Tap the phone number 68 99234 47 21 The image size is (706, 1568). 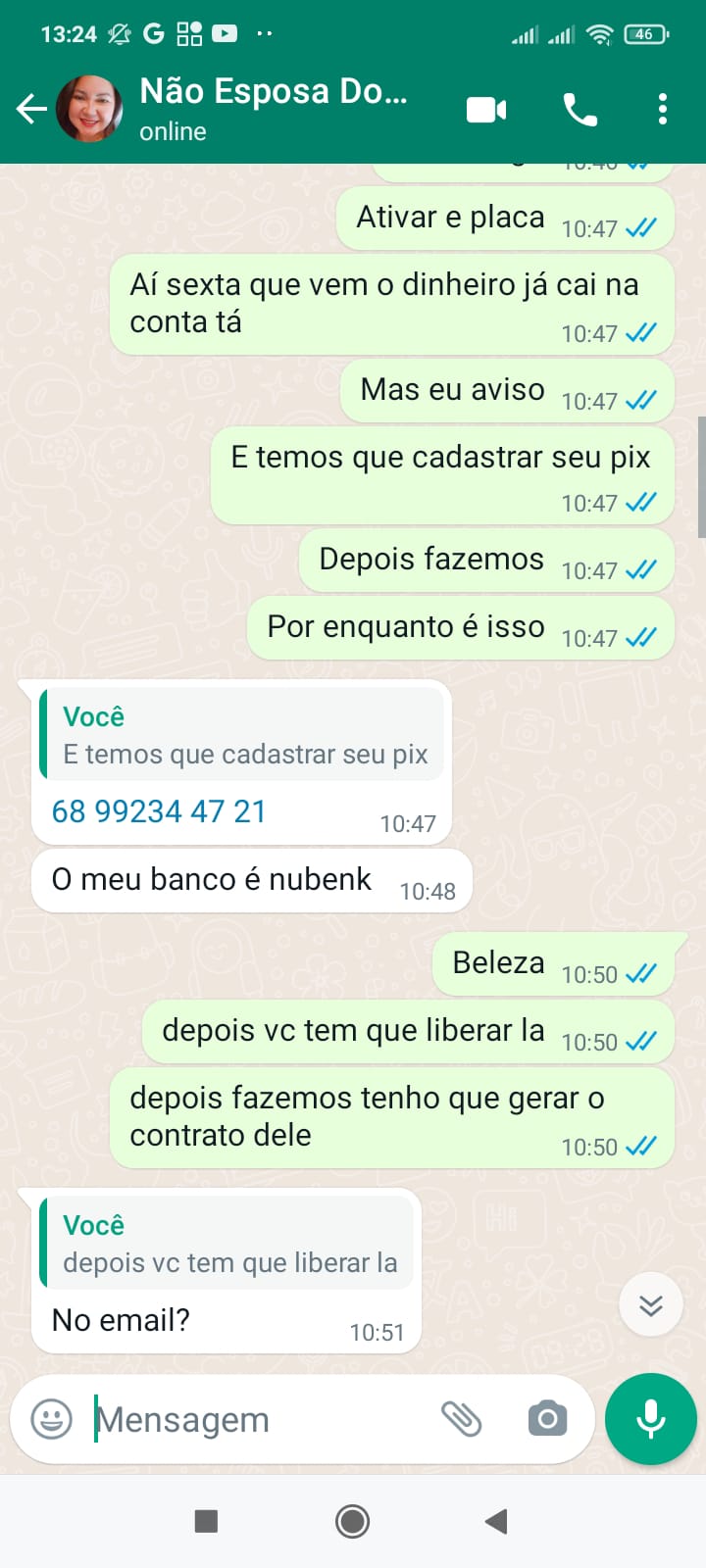pyautogui.click(x=159, y=811)
